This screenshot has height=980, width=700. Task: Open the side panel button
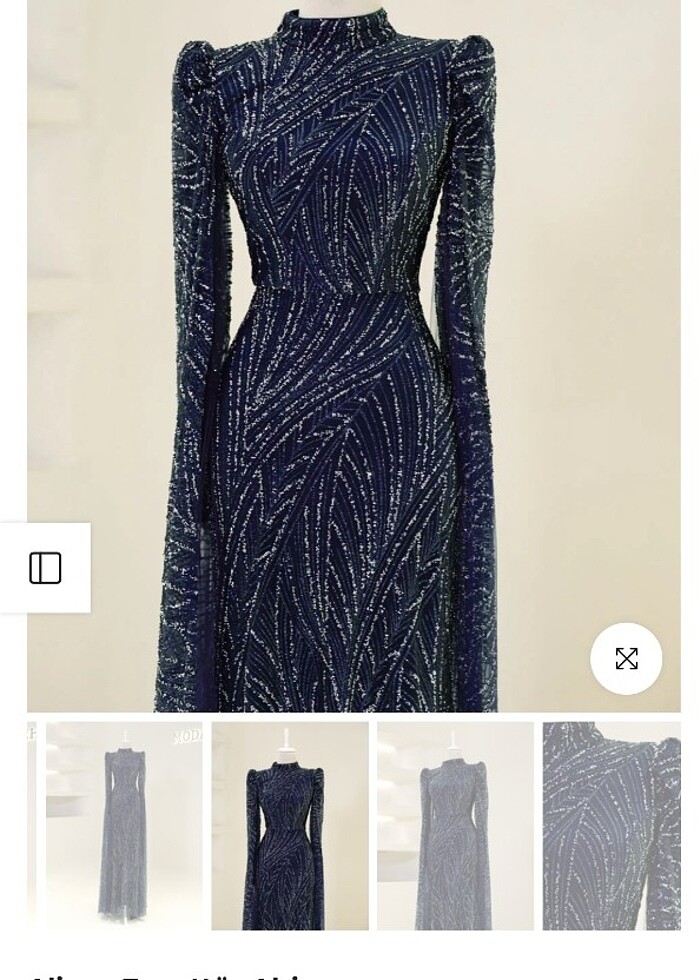[45, 568]
